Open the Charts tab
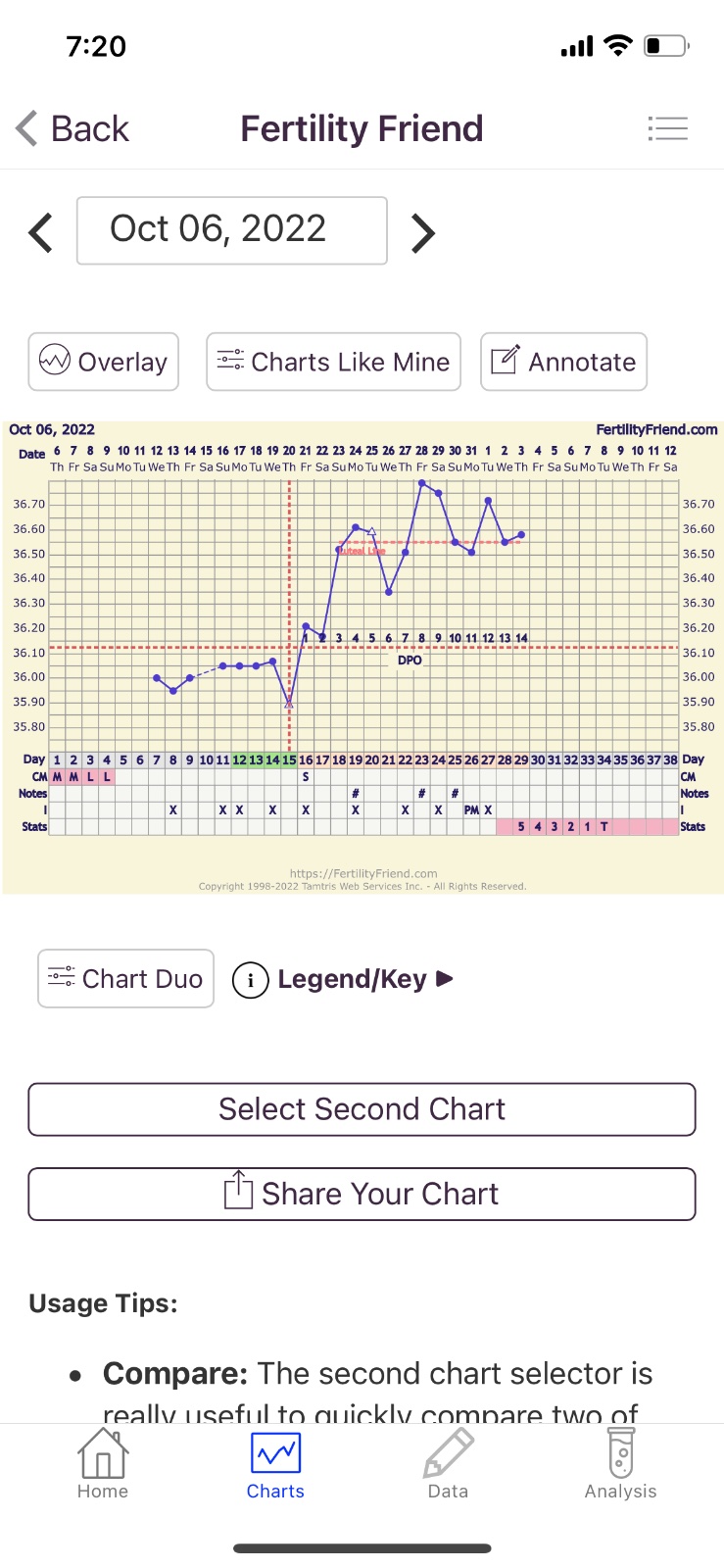The height and width of the screenshot is (1568, 724). (275, 1464)
